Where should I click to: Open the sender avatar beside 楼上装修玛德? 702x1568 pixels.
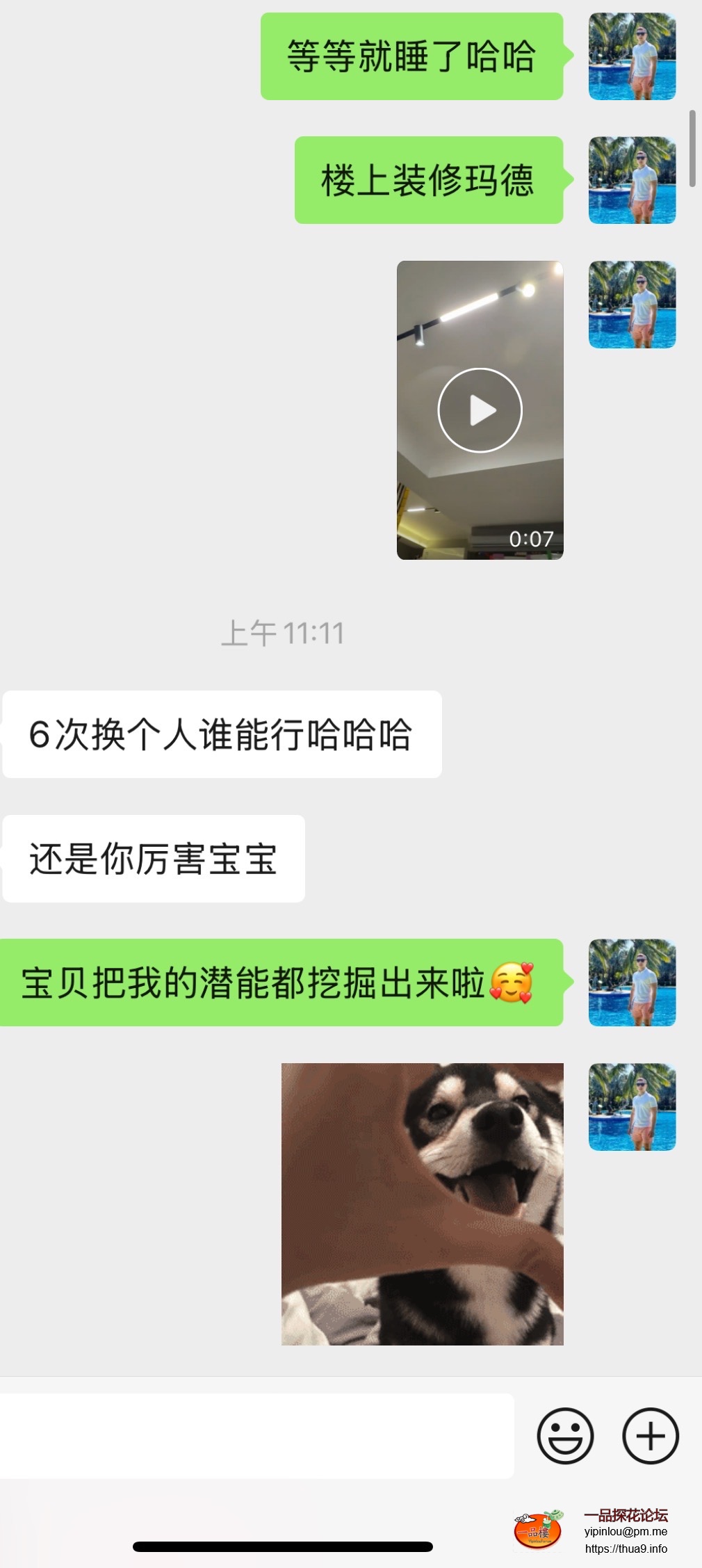[632, 180]
